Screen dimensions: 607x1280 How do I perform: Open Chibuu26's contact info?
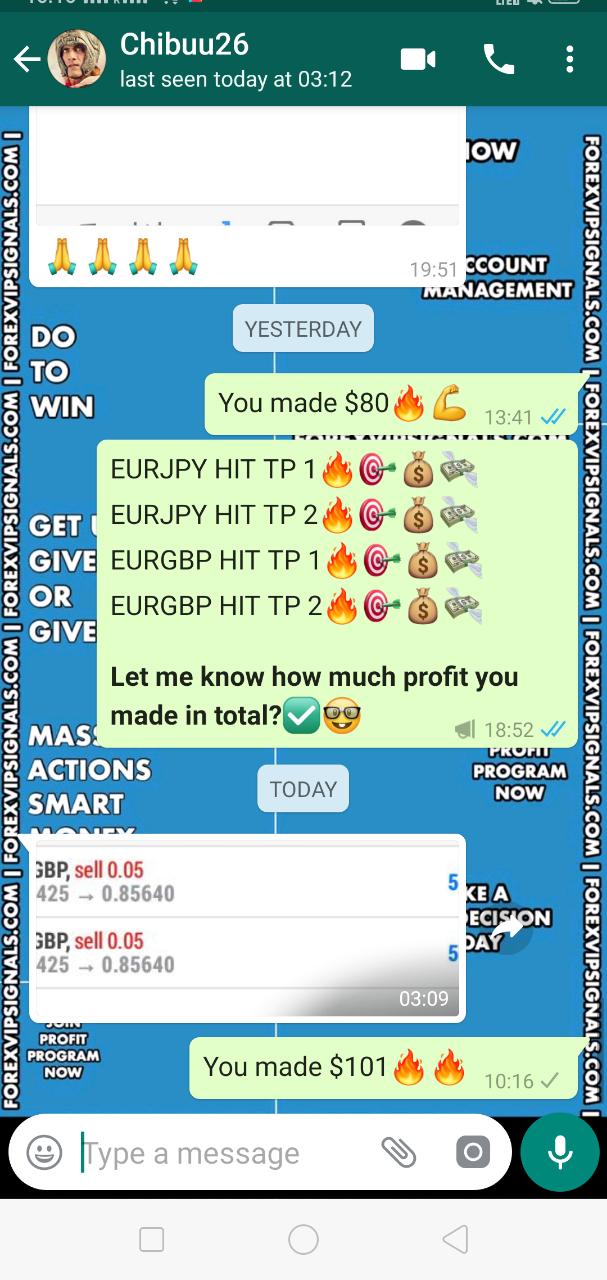[x=235, y=58]
